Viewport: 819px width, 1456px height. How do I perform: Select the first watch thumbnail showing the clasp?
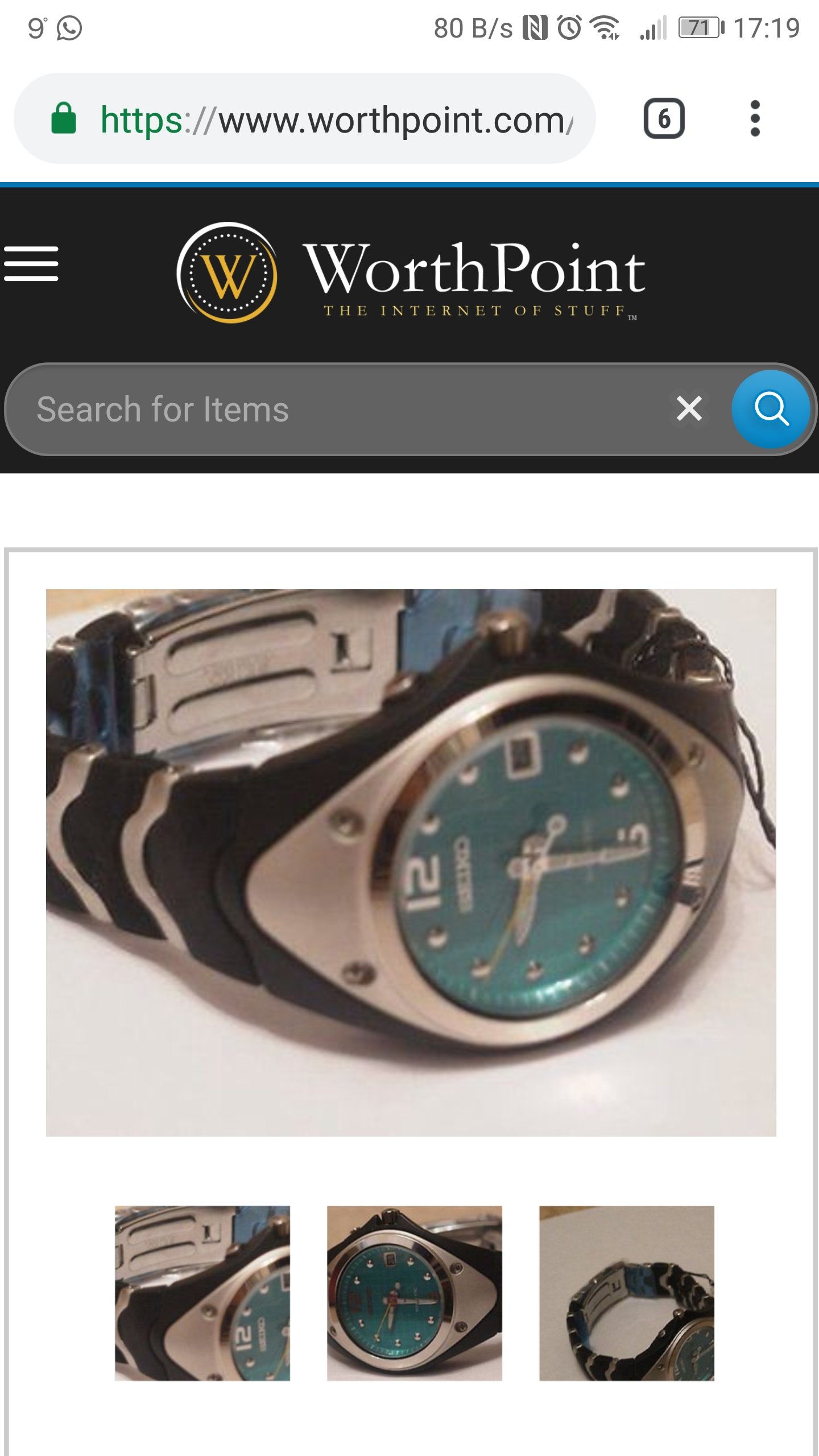tap(202, 1293)
